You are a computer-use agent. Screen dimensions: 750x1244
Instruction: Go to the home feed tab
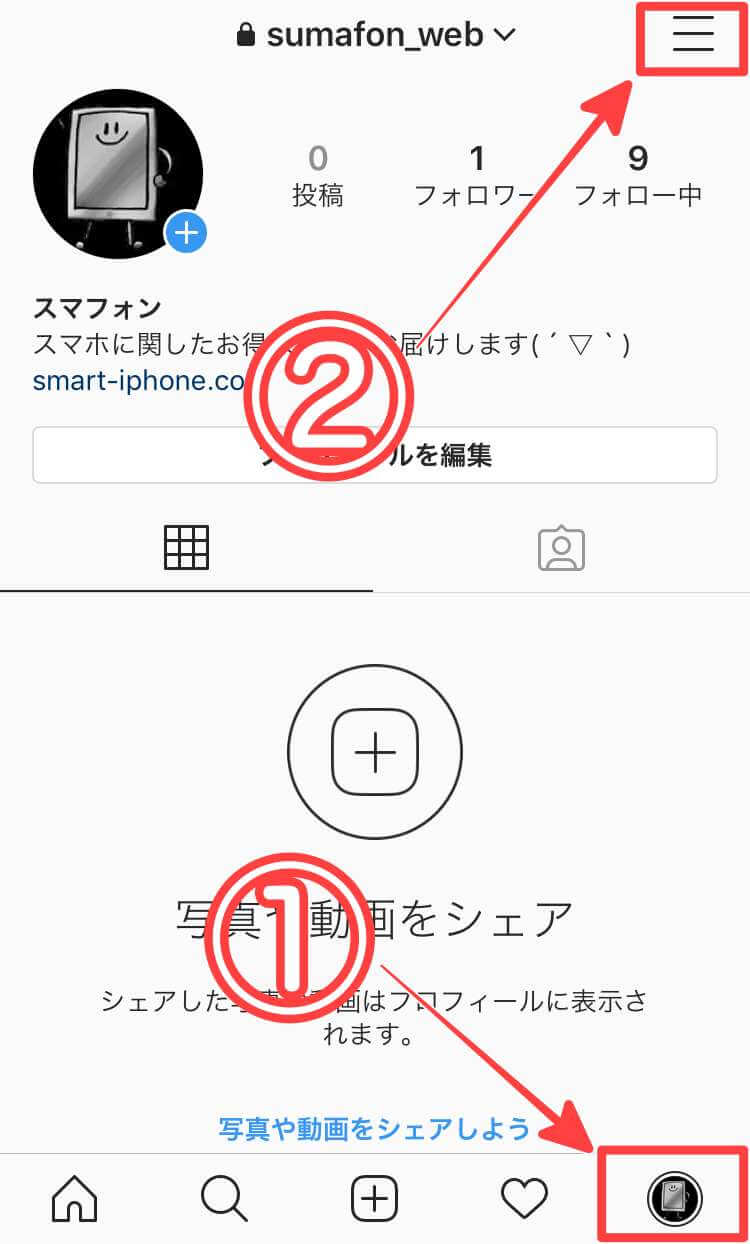point(76,1197)
